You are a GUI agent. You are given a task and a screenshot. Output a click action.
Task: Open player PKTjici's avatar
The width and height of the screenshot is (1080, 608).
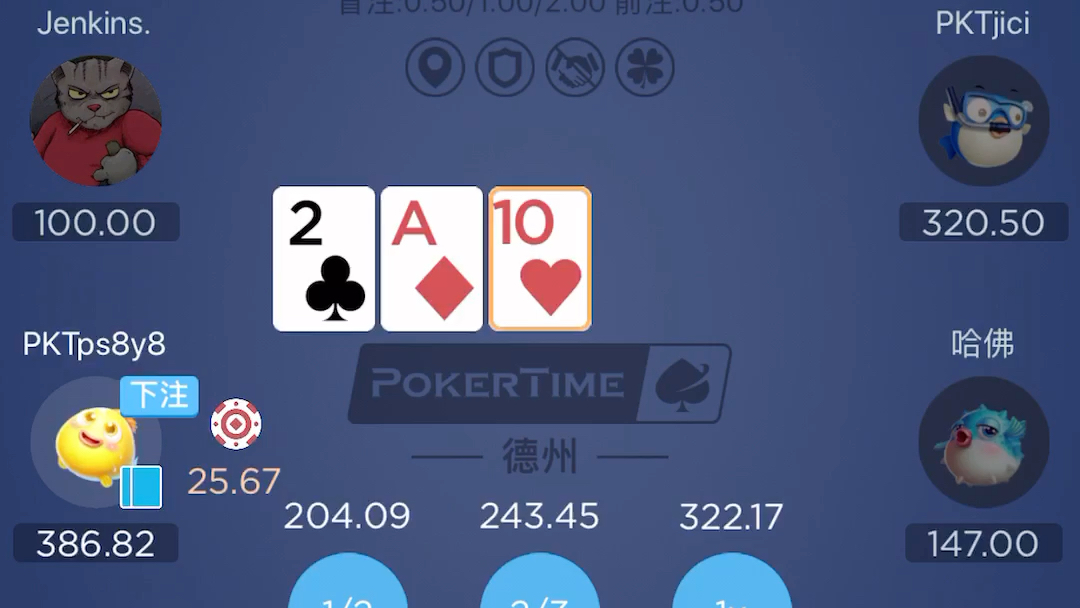[983, 121]
